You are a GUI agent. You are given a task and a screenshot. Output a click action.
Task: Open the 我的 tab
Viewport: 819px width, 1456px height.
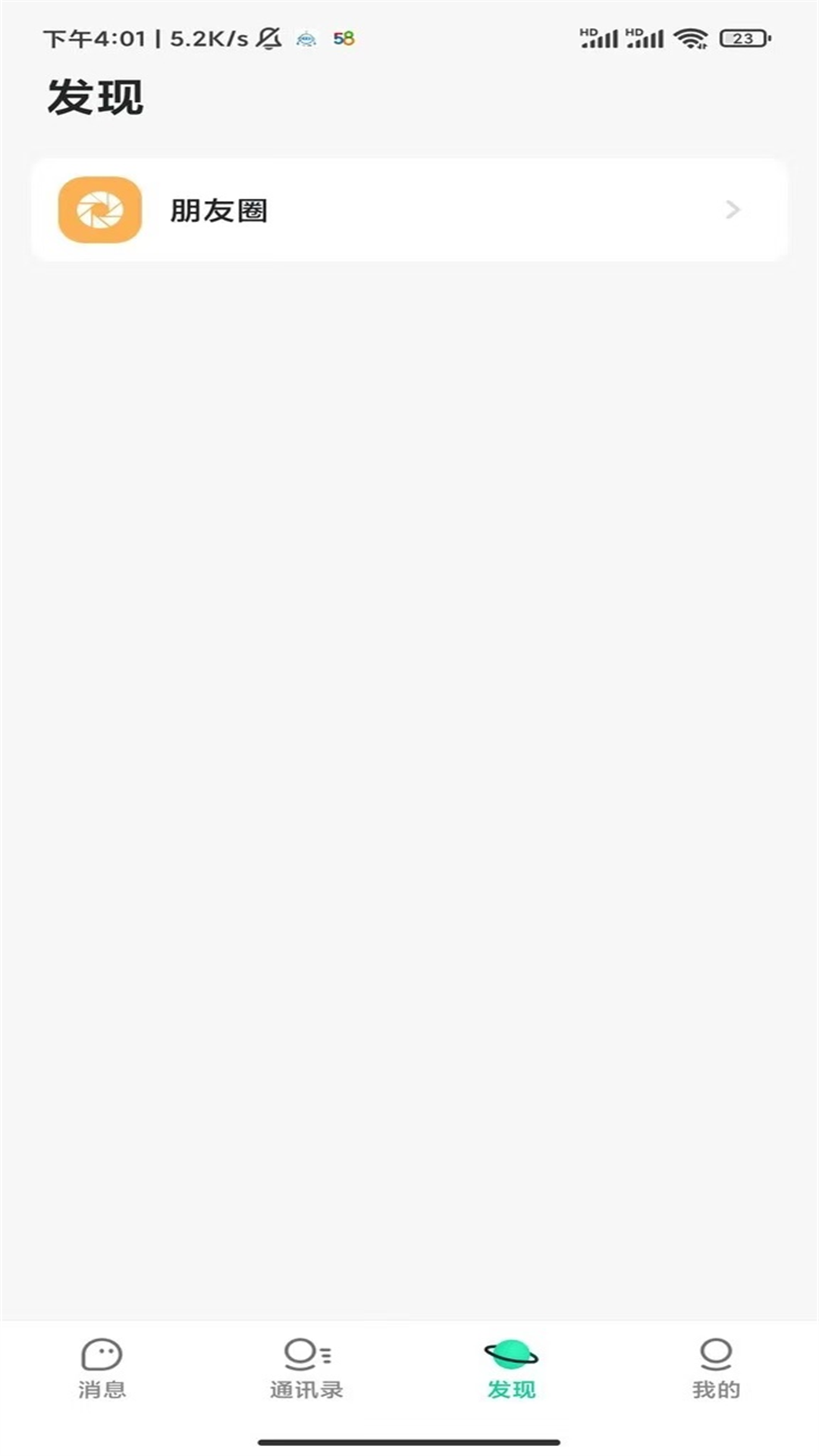[x=715, y=1370]
